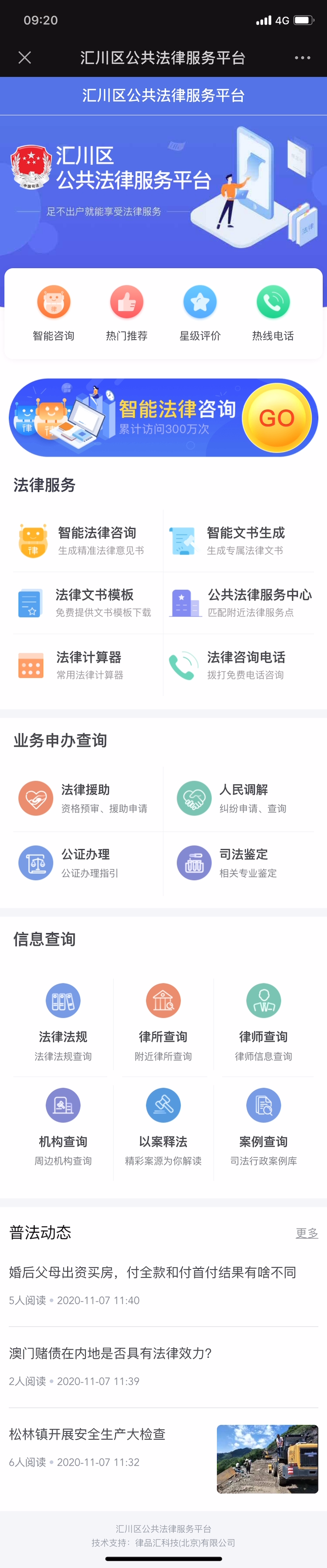Close the 汇川区公共法律服务平台 page

tap(25, 58)
